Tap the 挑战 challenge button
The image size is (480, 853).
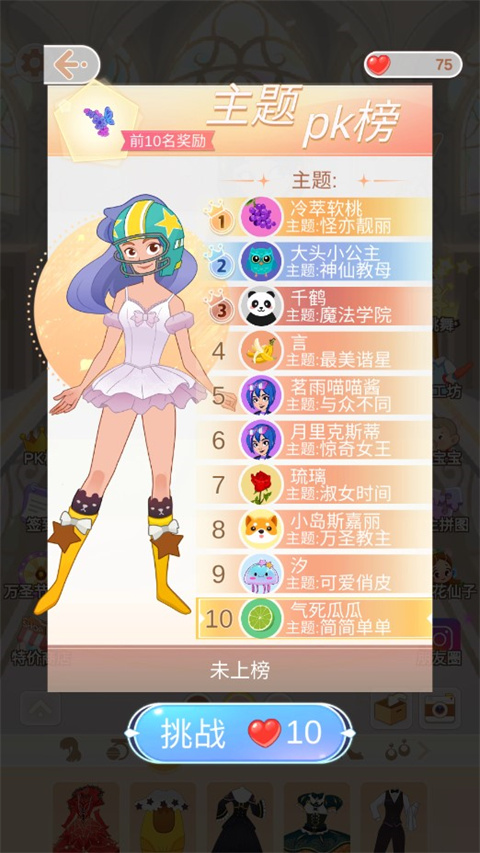[240, 733]
